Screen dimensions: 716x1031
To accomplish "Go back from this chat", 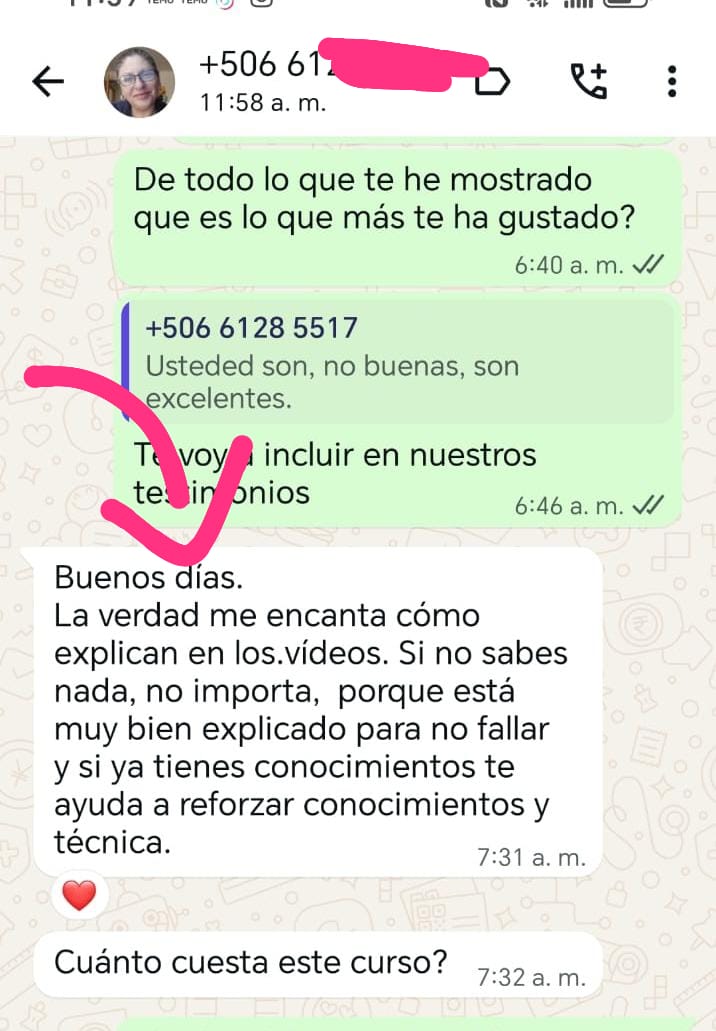I will click(48, 82).
